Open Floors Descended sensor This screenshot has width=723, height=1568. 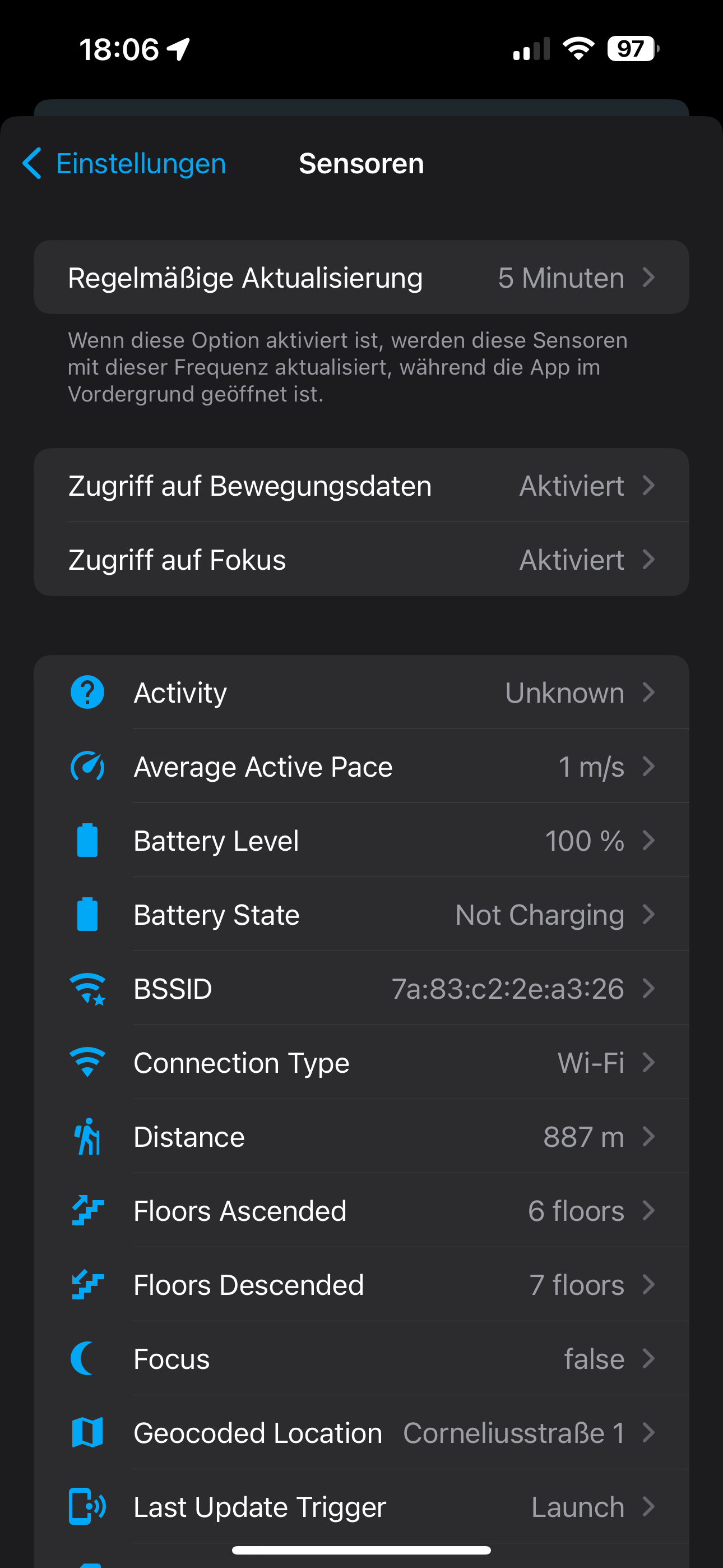point(361,1285)
